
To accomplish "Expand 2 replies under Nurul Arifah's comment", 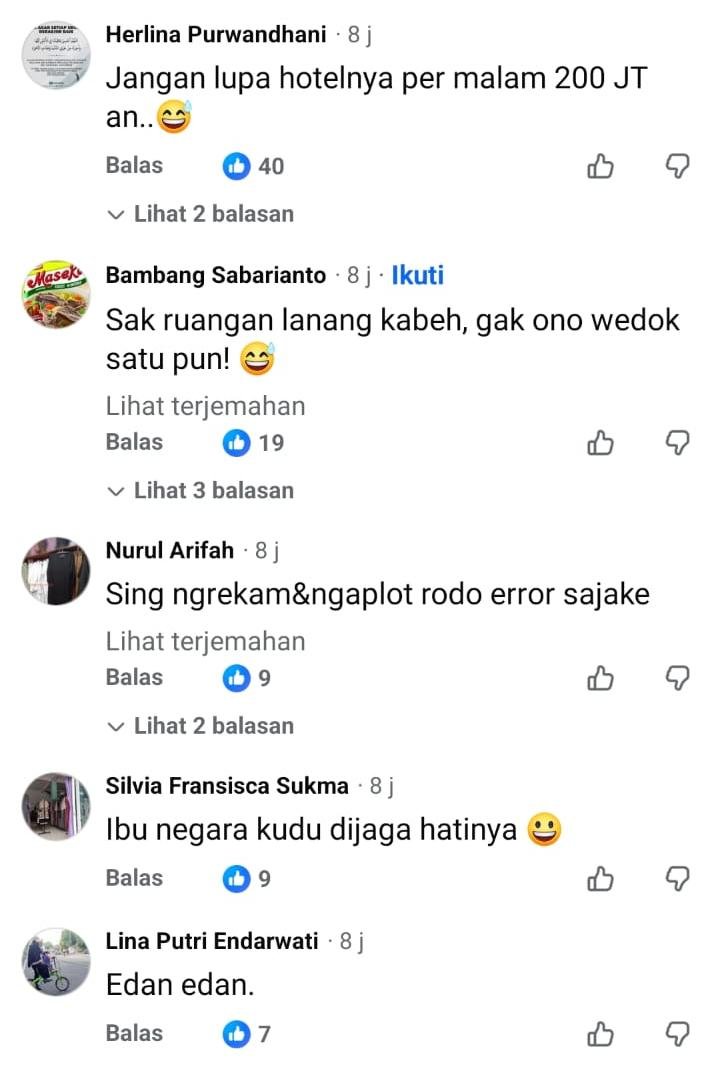I will tap(201, 726).
